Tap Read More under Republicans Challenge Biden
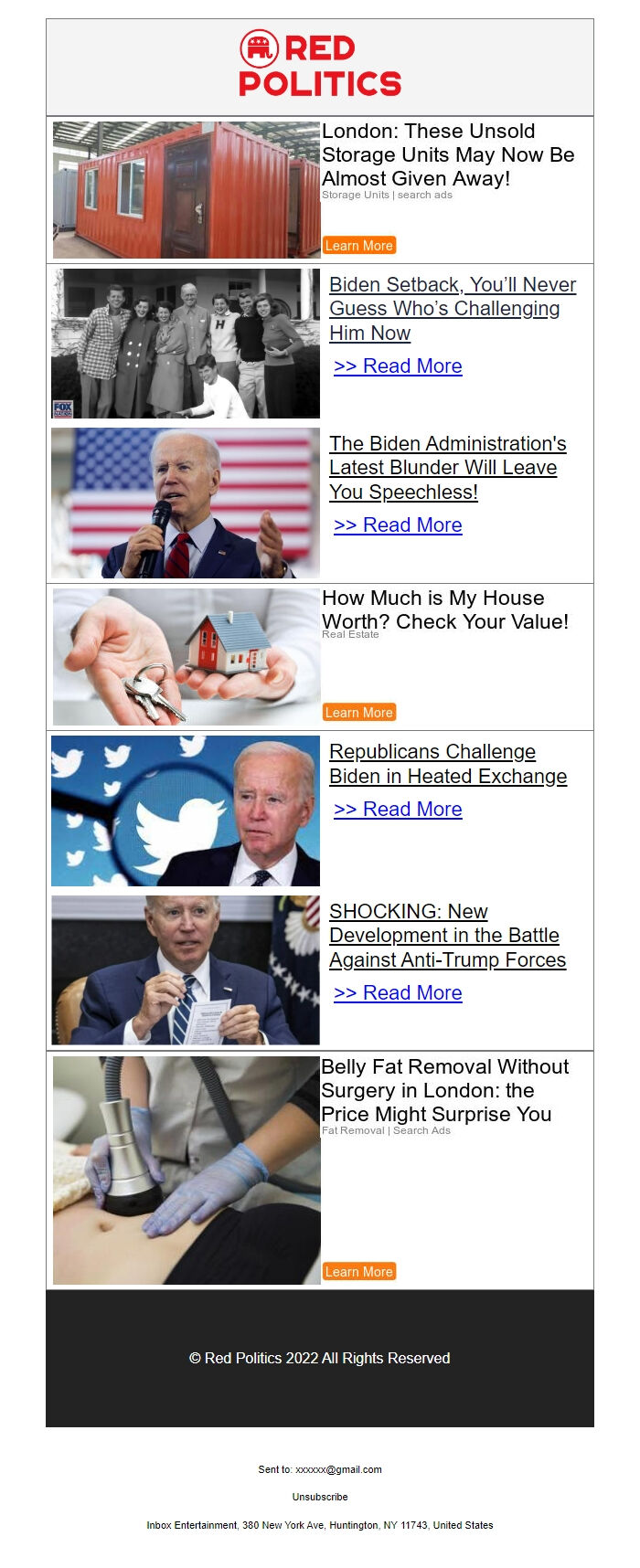 [398, 810]
